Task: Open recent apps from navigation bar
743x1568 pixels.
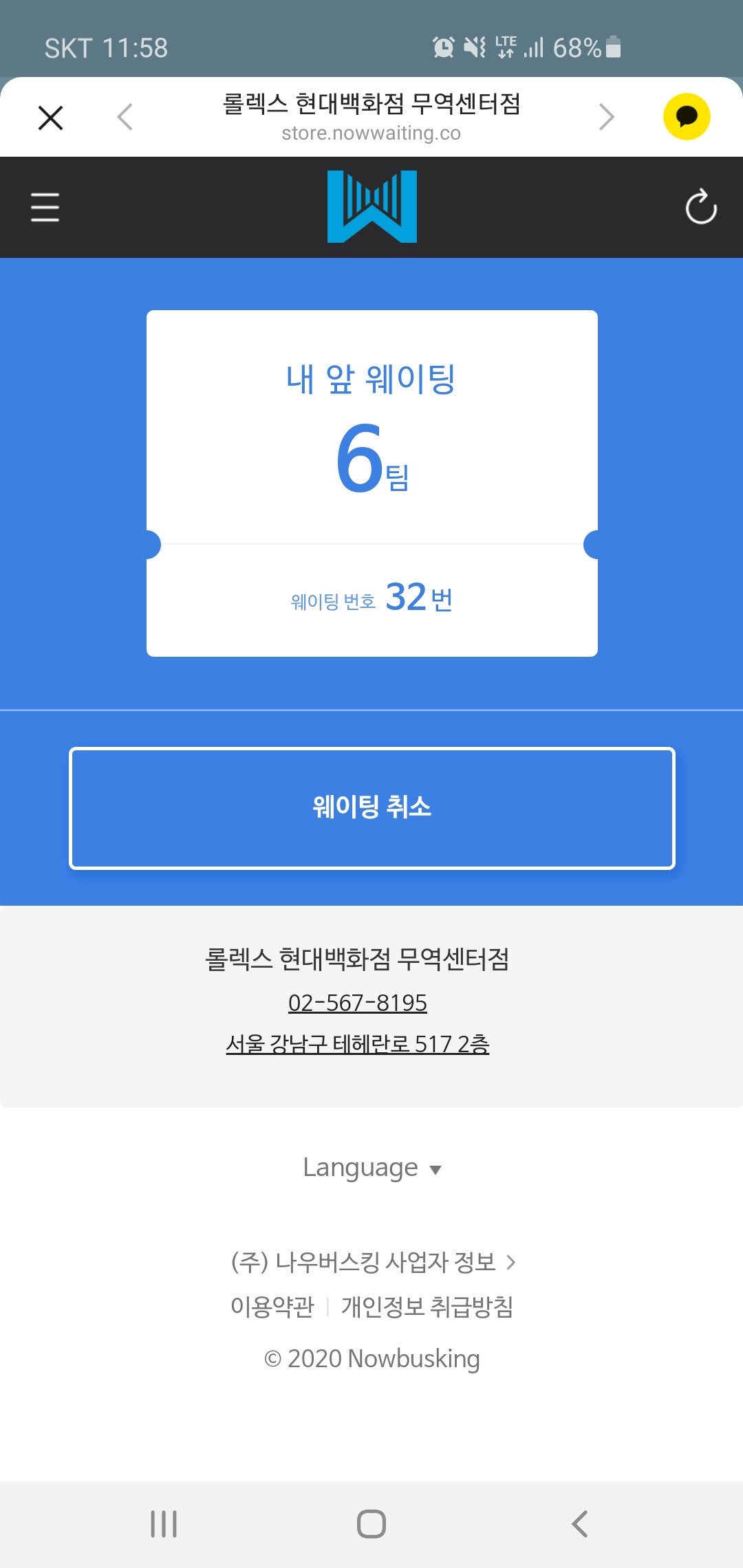Action: point(164,1524)
